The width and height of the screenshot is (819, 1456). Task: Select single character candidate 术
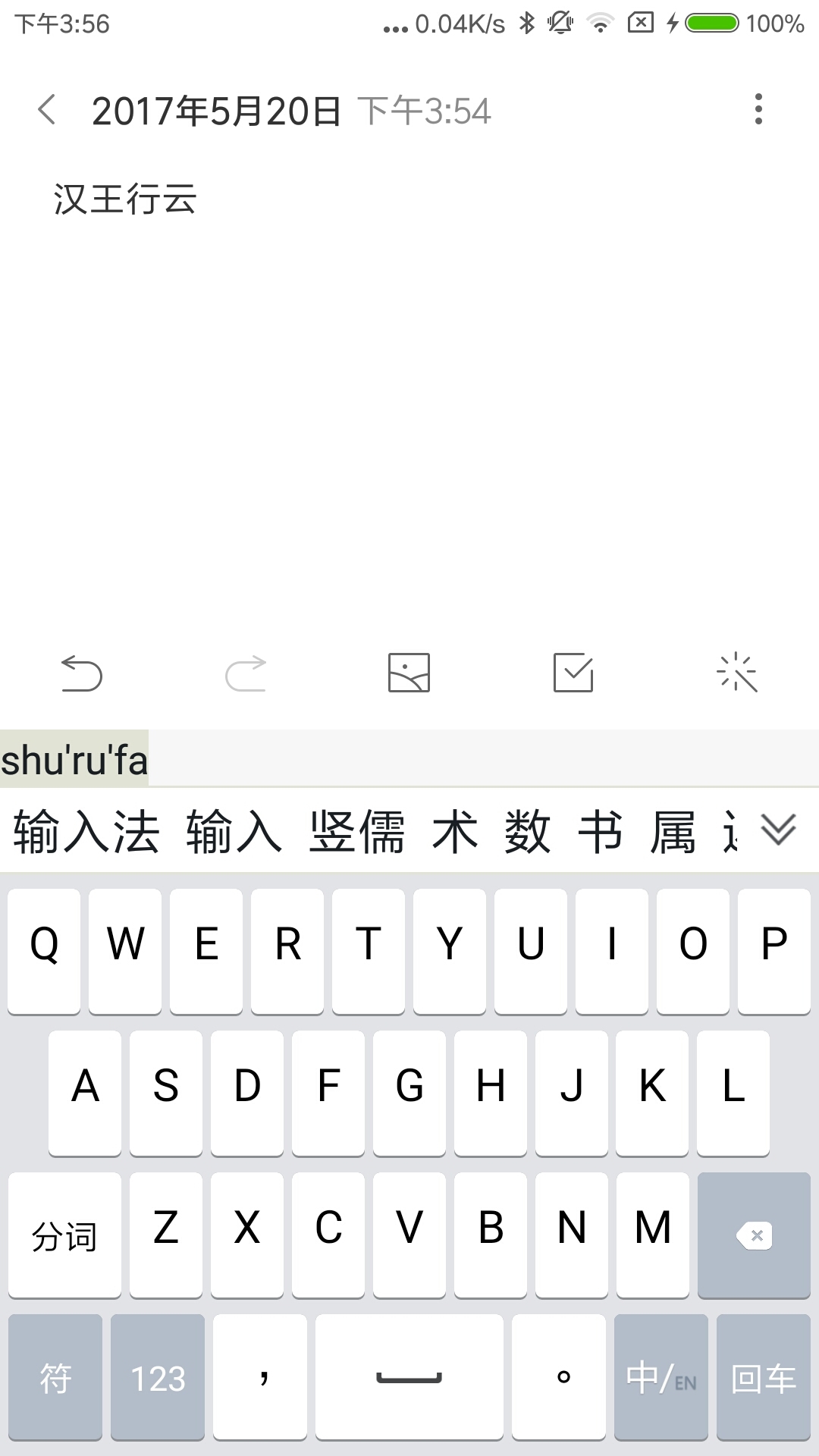tap(455, 833)
